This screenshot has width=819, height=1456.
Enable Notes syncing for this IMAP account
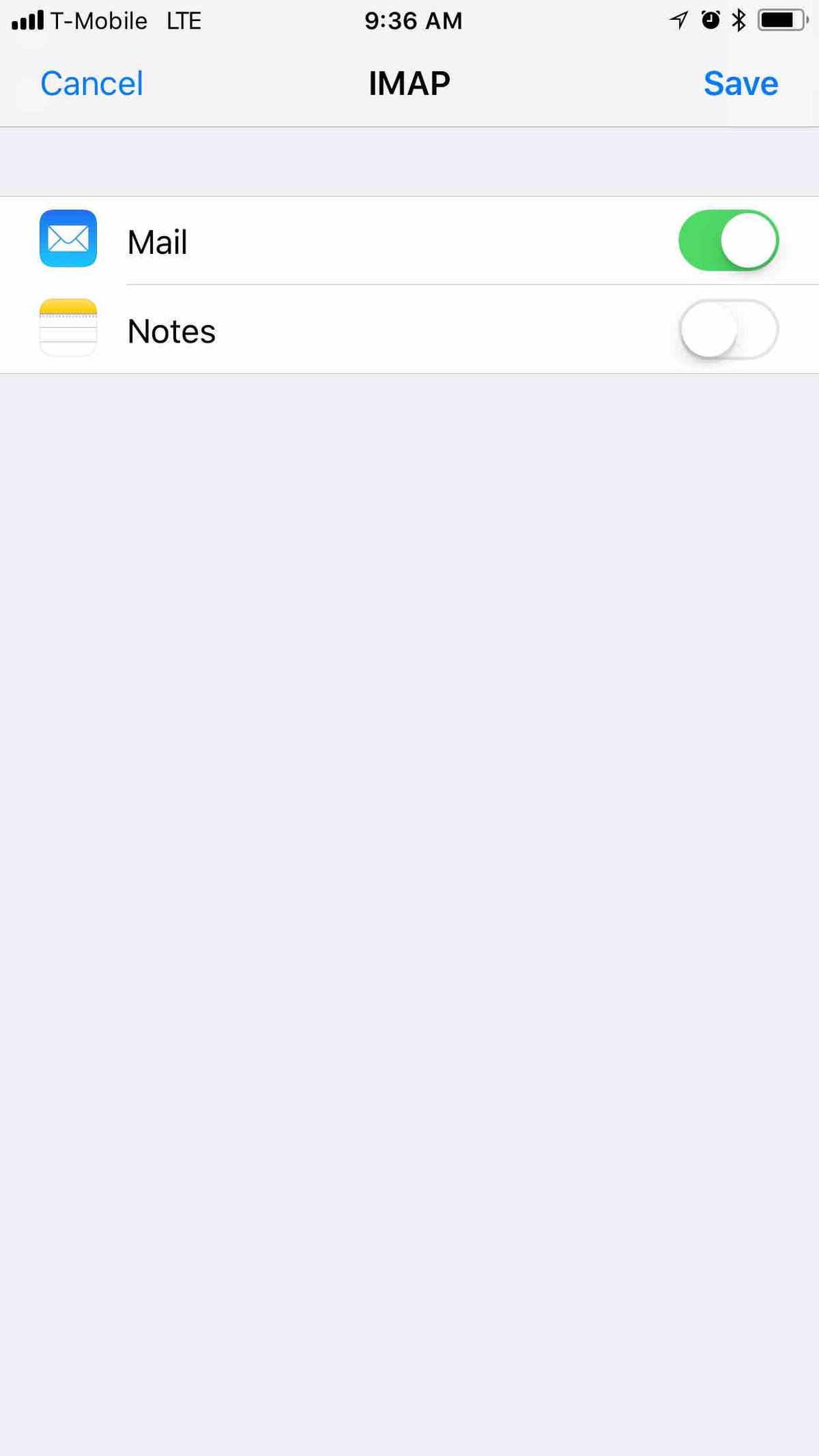click(728, 329)
